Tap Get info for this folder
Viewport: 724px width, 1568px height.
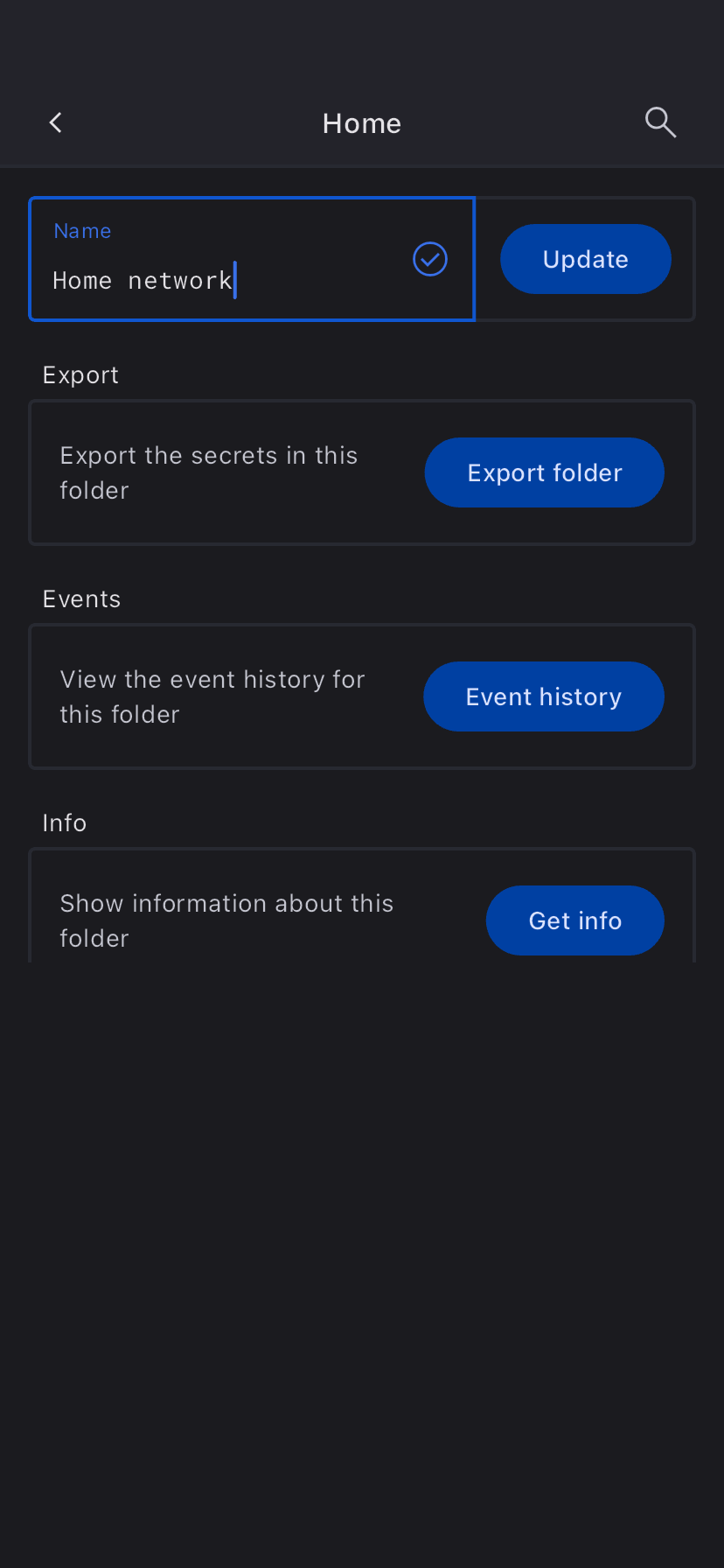click(x=574, y=920)
